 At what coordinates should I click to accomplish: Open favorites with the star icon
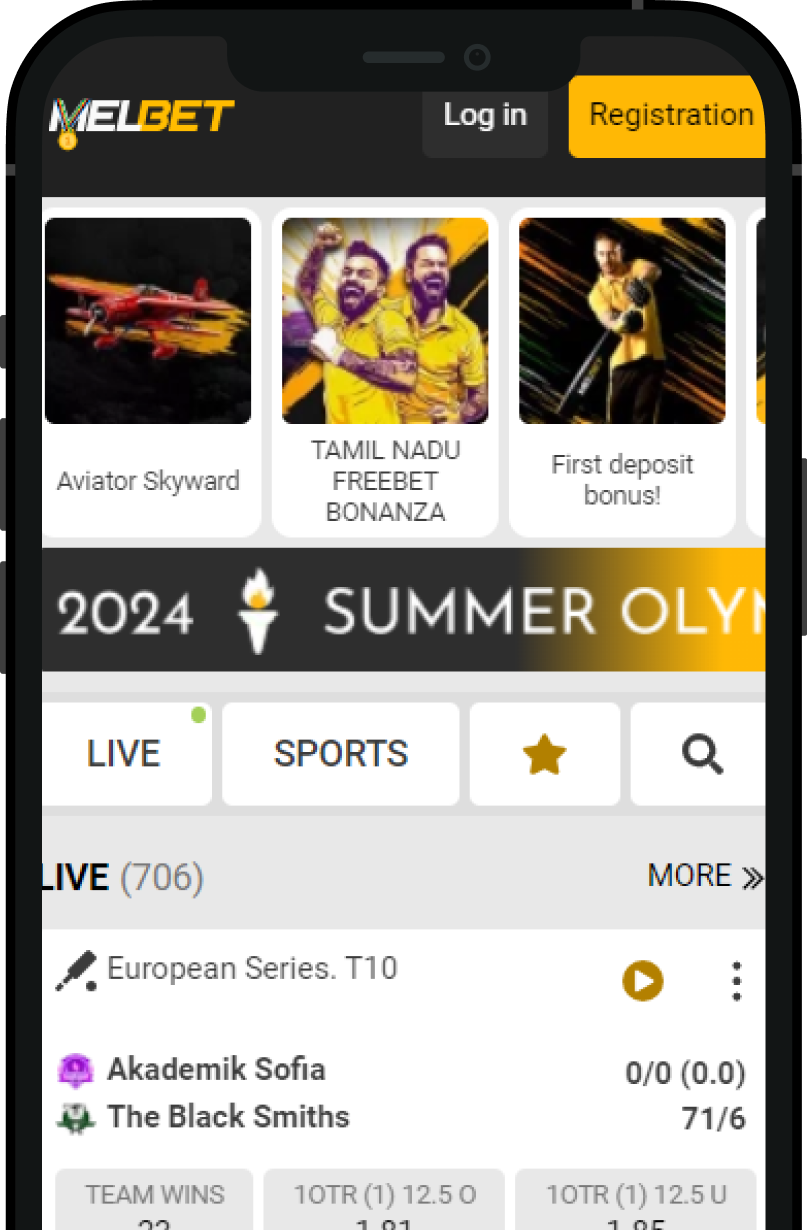(x=545, y=754)
